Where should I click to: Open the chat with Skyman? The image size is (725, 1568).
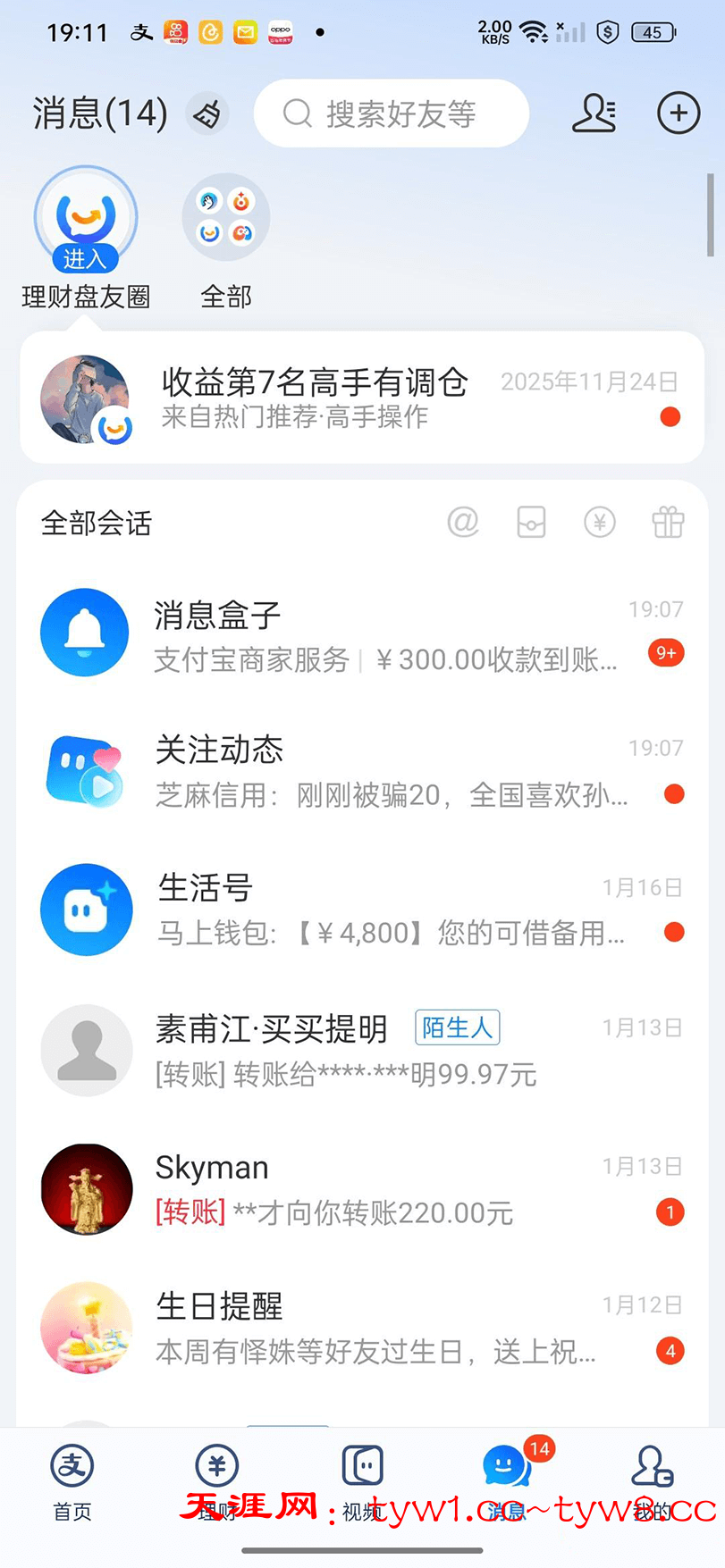tap(362, 1189)
